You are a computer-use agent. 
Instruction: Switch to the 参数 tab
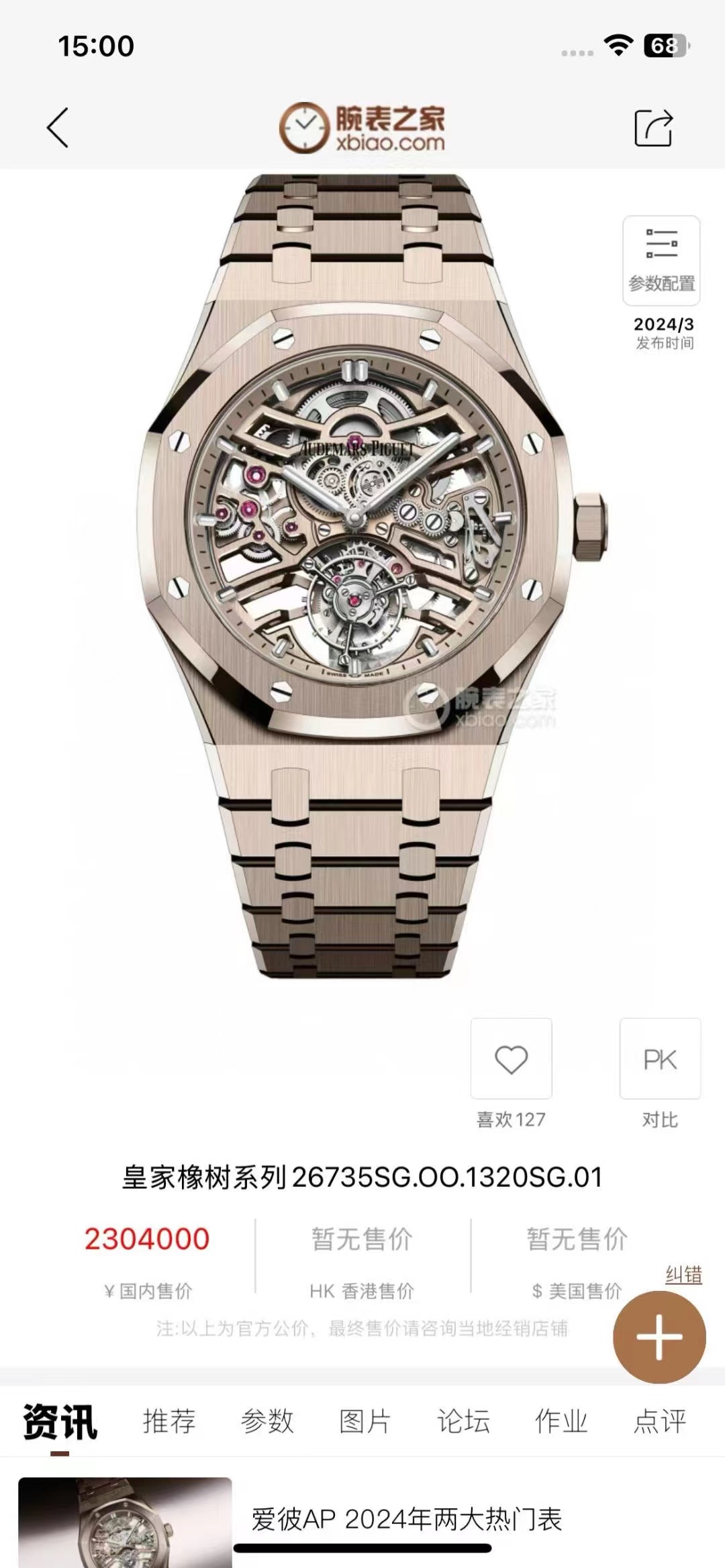click(267, 1422)
